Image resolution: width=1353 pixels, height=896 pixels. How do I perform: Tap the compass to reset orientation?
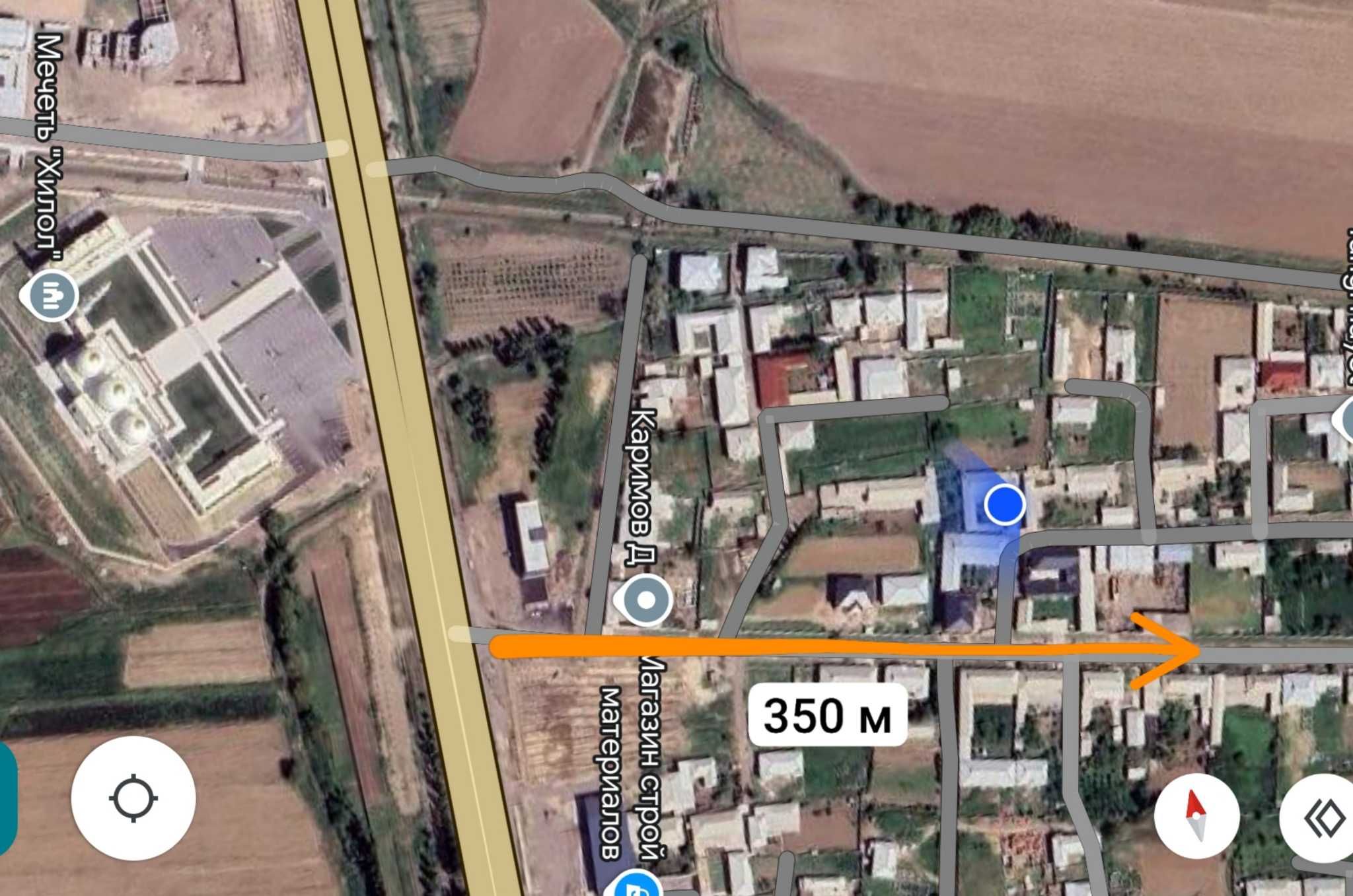pos(1196,816)
